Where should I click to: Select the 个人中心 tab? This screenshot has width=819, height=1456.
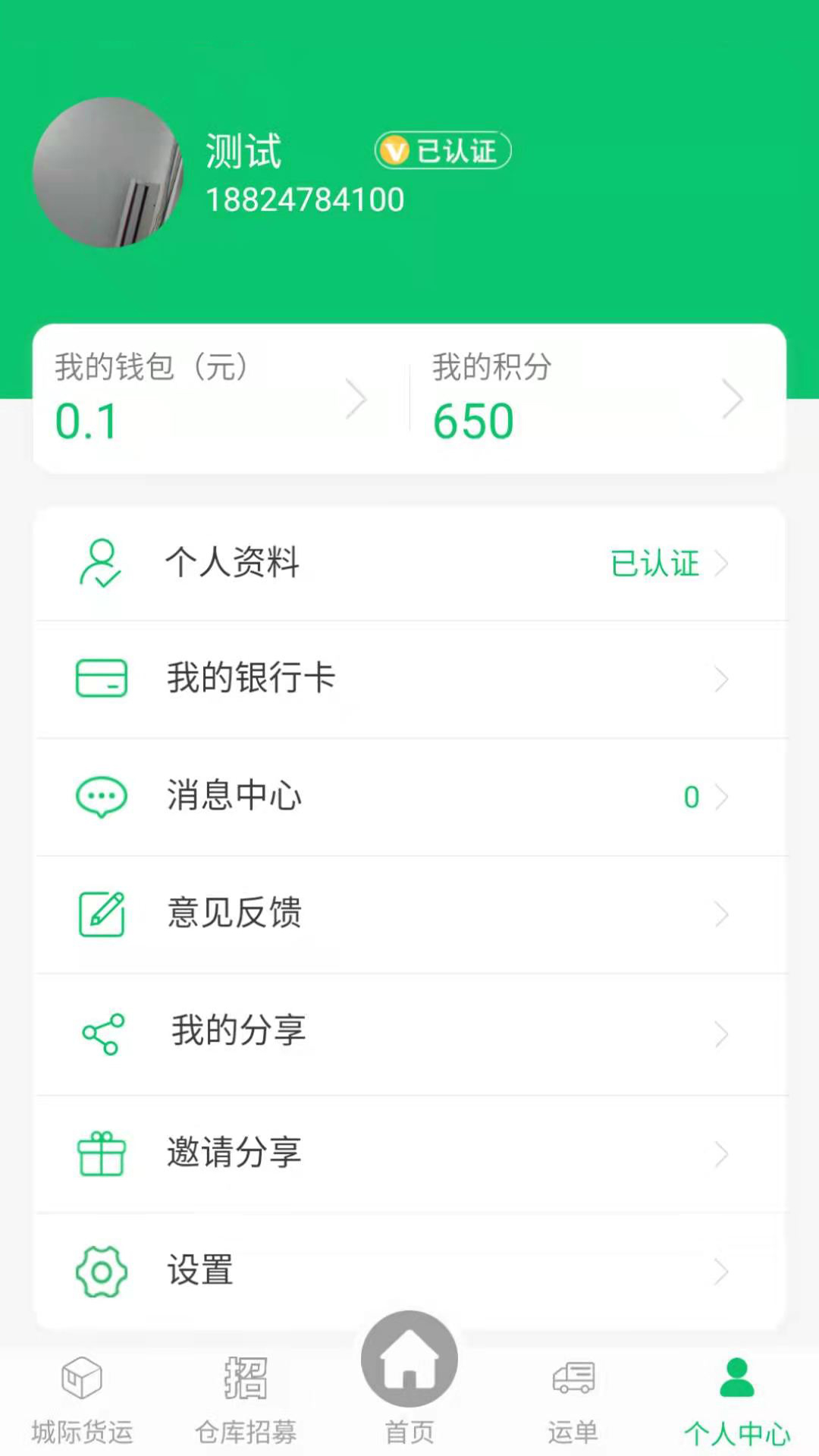[737, 1400]
